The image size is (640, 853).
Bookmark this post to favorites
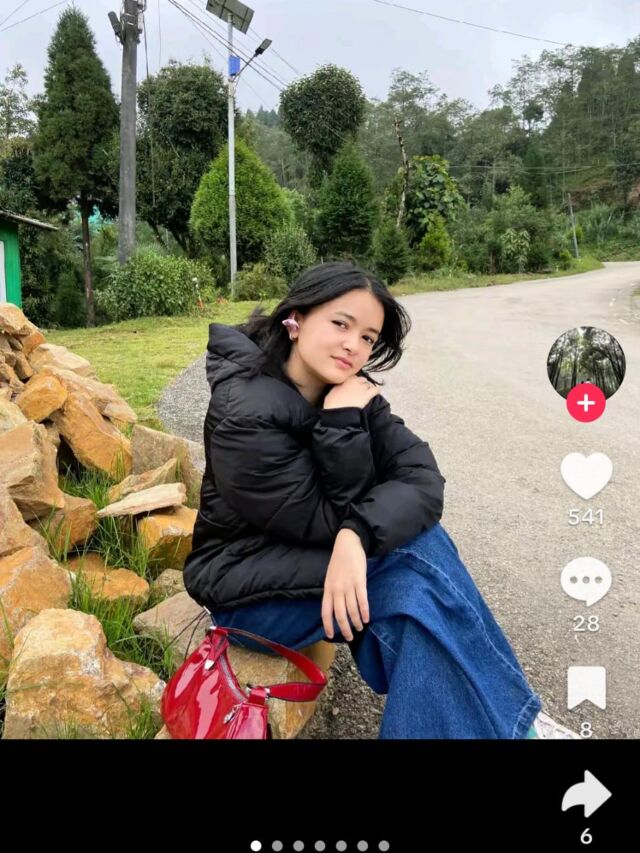(586, 688)
